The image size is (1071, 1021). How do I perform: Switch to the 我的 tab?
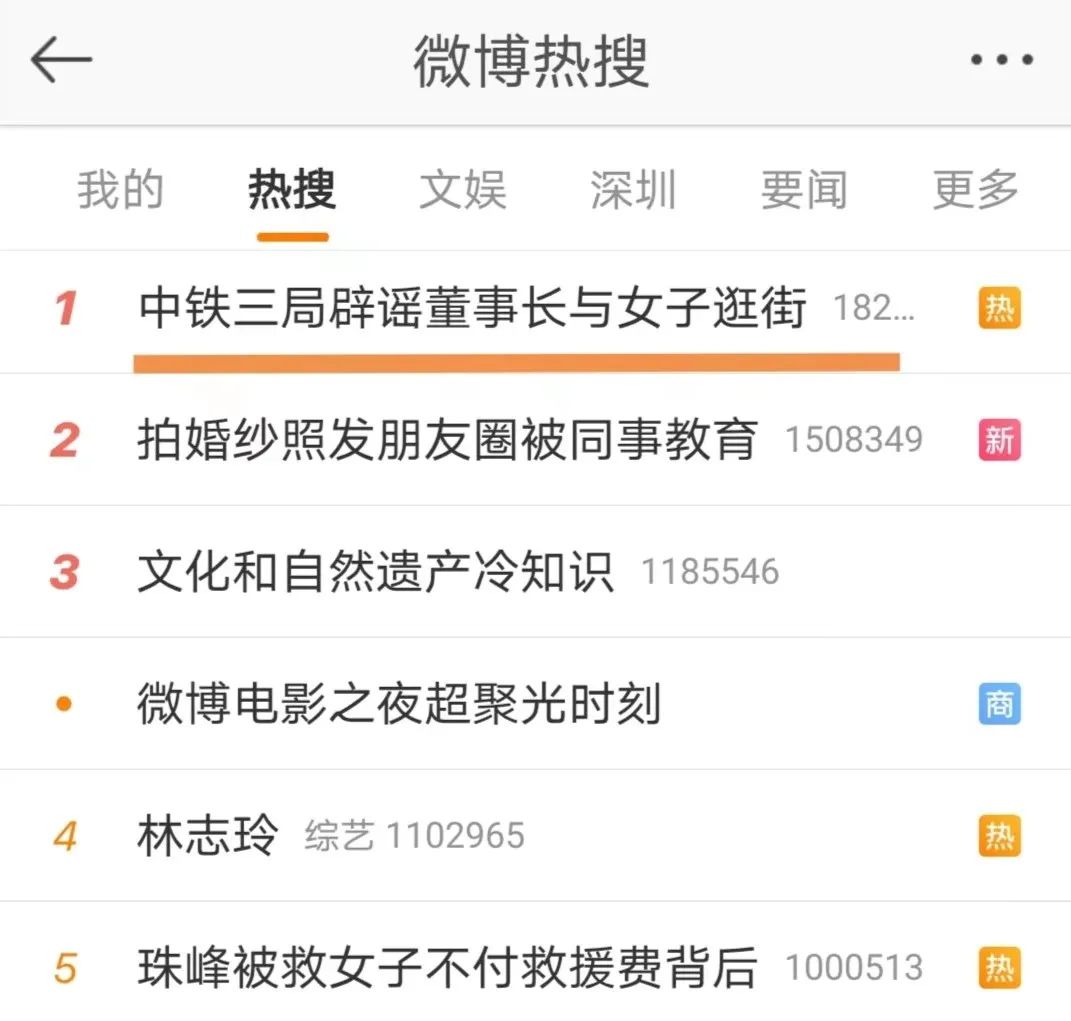pos(120,190)
